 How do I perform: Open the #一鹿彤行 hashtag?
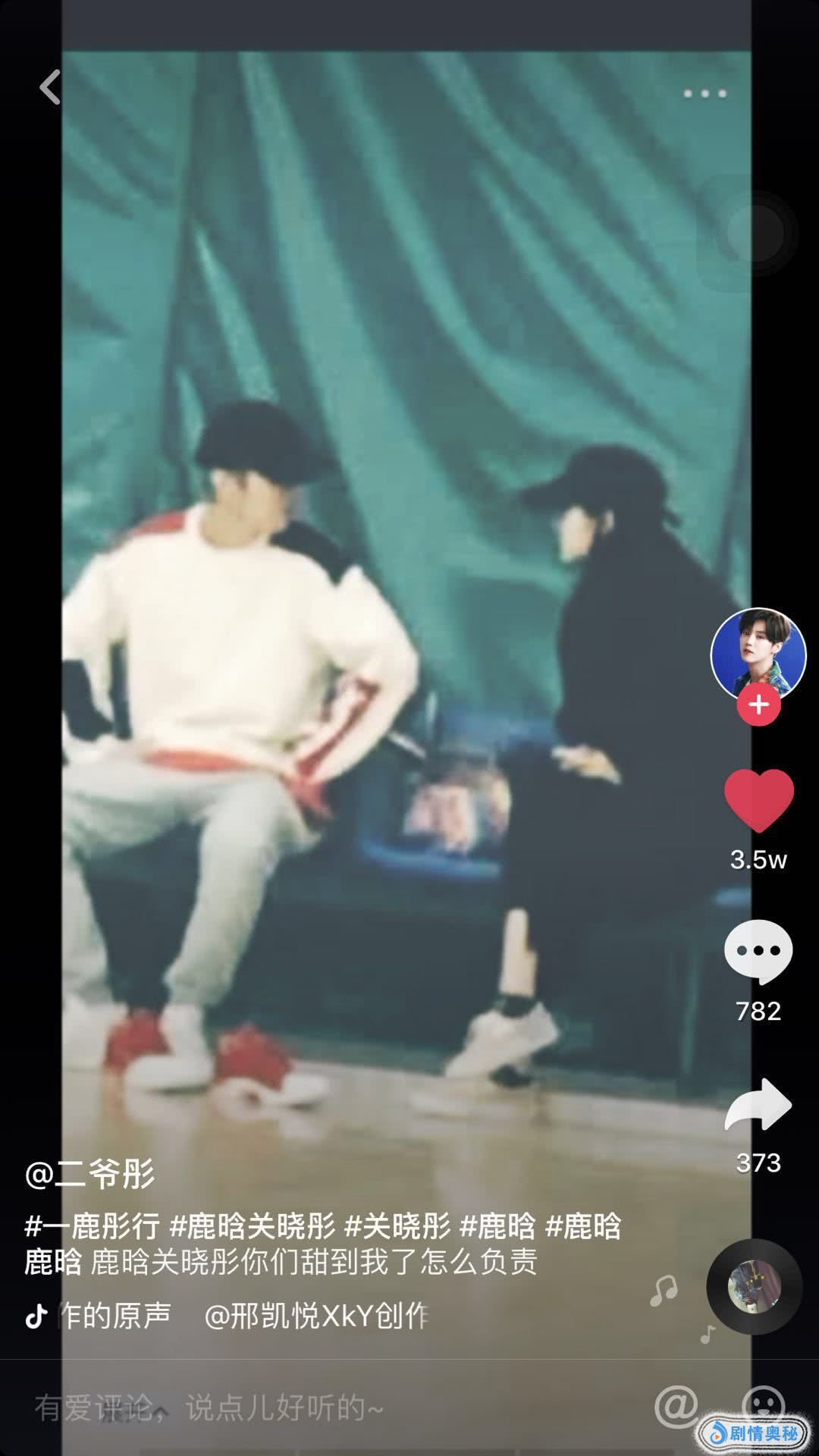pos(92,1226)
